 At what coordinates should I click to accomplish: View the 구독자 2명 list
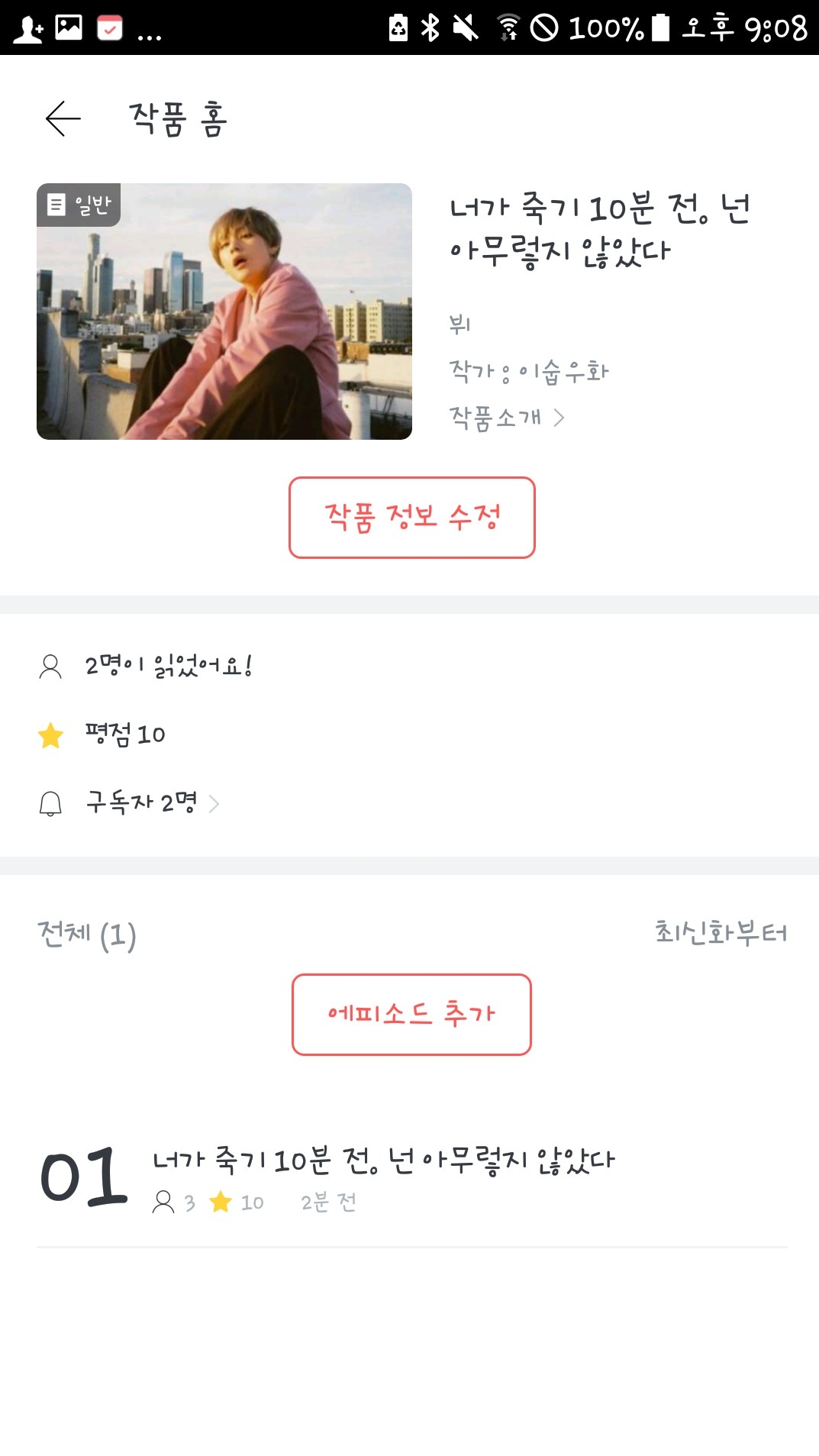[151, 802]
